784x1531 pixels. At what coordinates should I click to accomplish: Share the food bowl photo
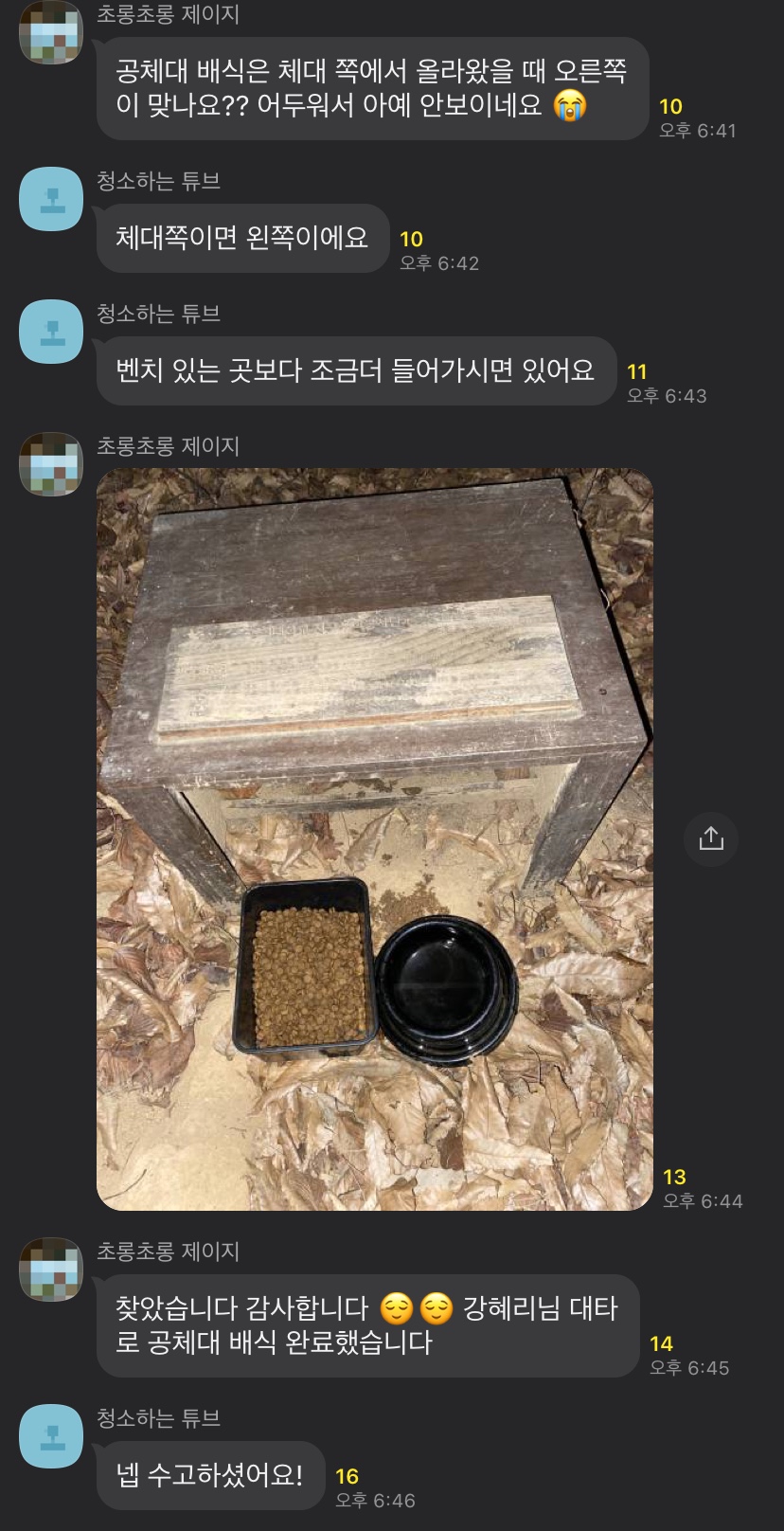[x=711, y=838]
